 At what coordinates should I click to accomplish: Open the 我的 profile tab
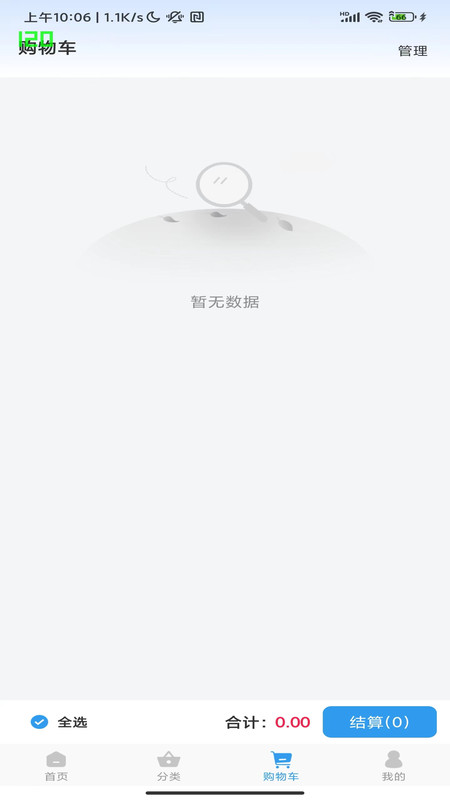(x=393, y=766)
